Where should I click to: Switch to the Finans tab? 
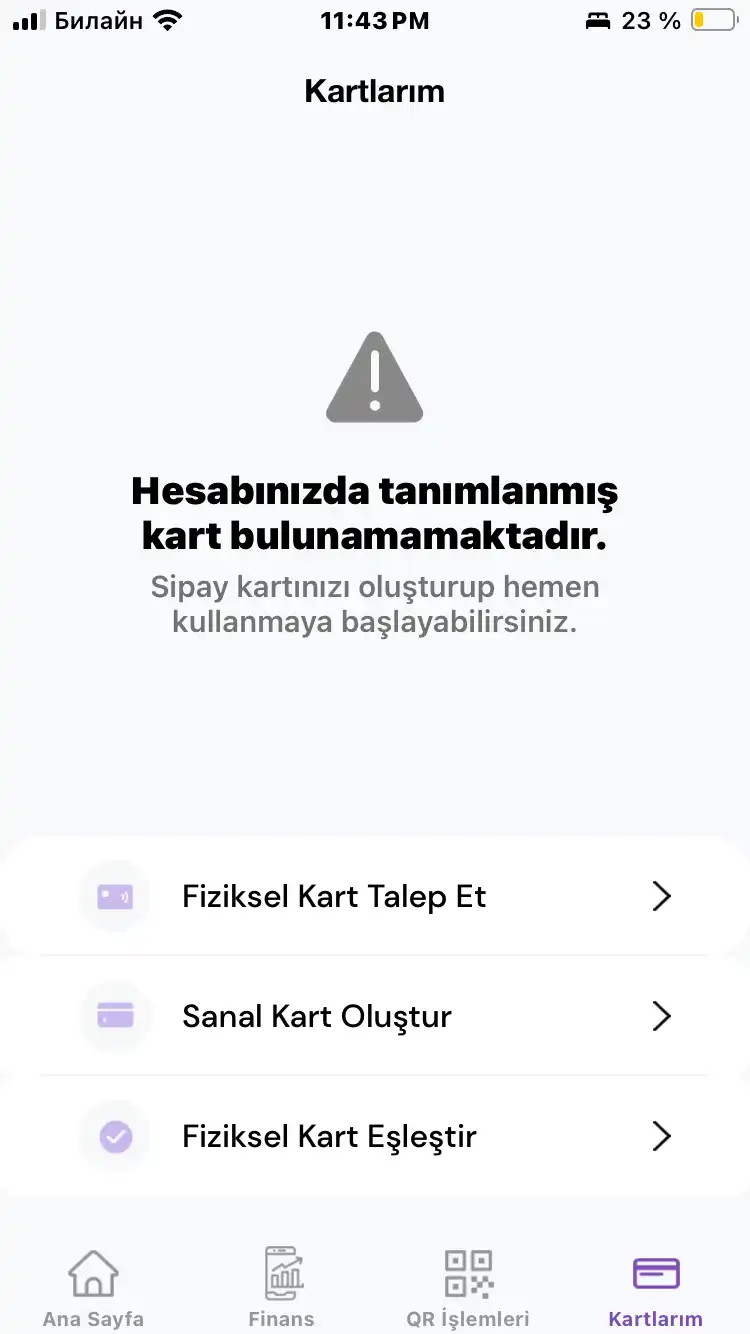(x=281, y=1288)
